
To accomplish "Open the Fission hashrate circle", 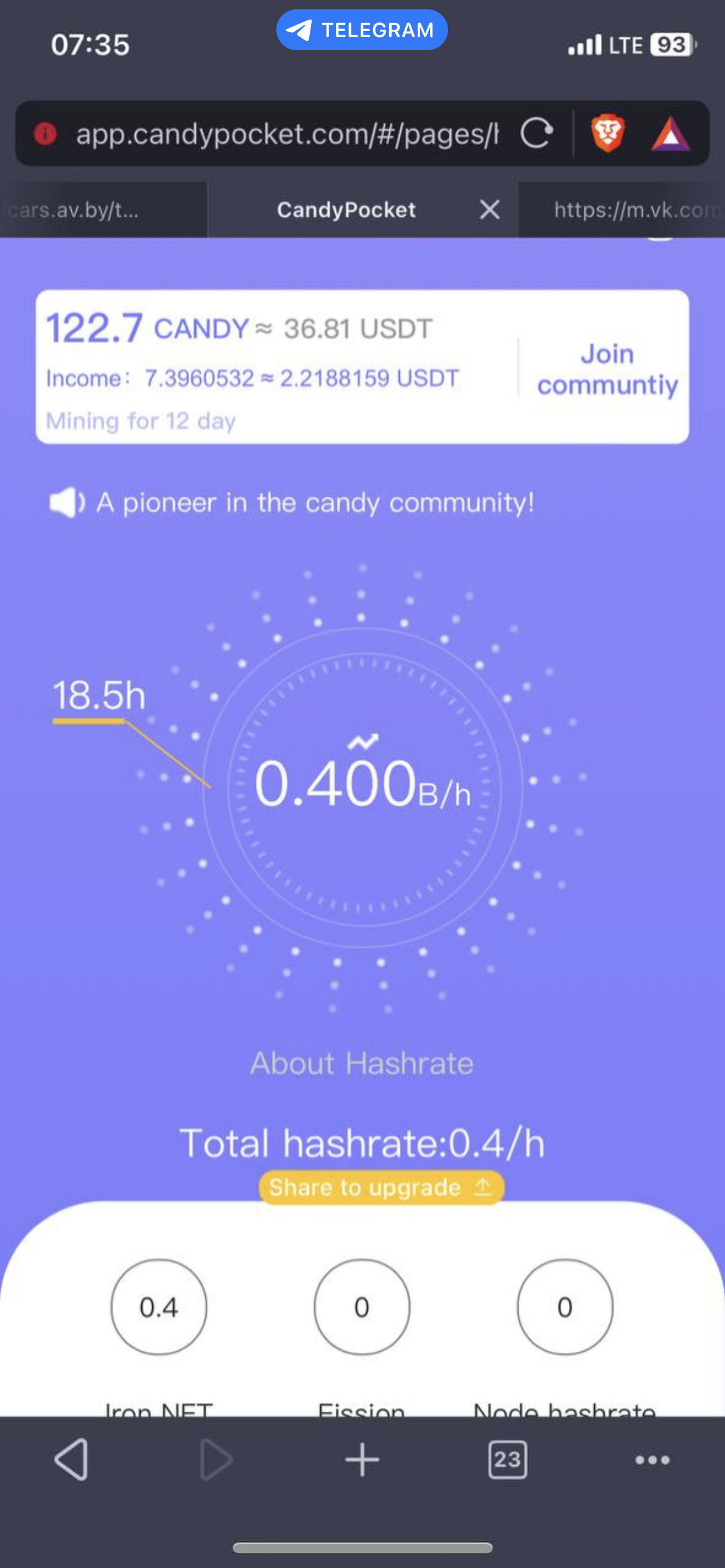I will pos(362,1307).
